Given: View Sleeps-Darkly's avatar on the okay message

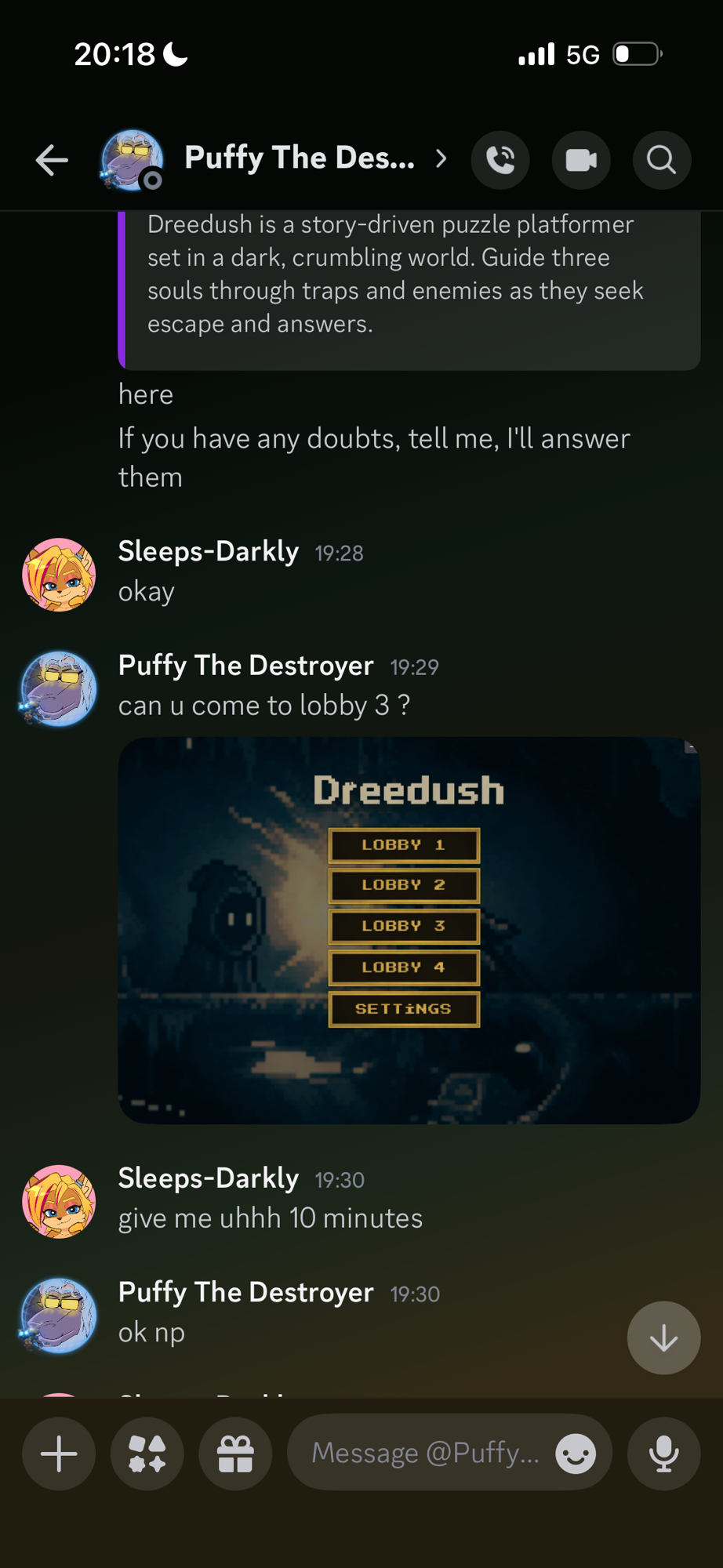Looking at the screenshot, I should point(59,575).
